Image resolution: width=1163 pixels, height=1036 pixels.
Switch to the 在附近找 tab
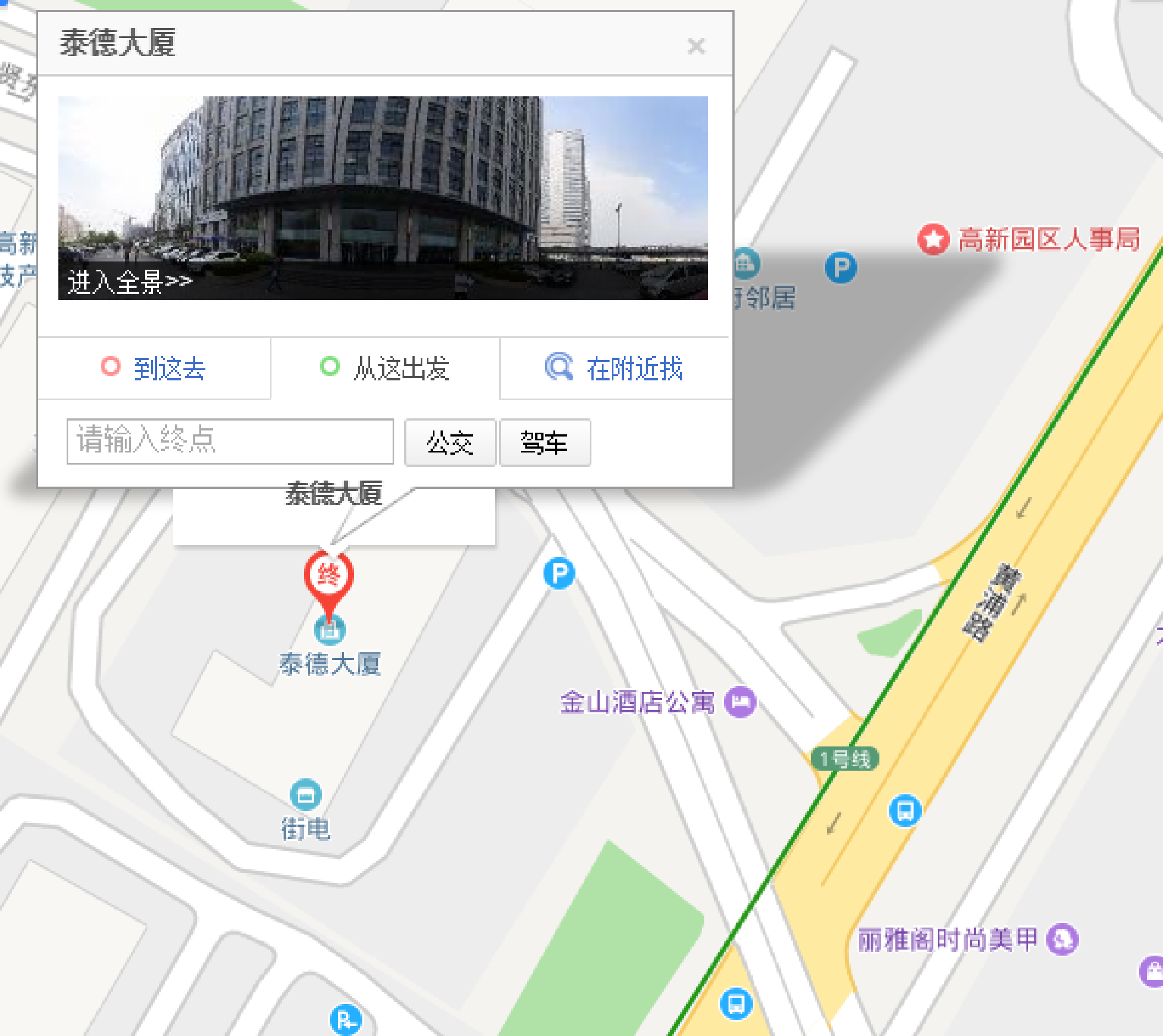(615, 368)
